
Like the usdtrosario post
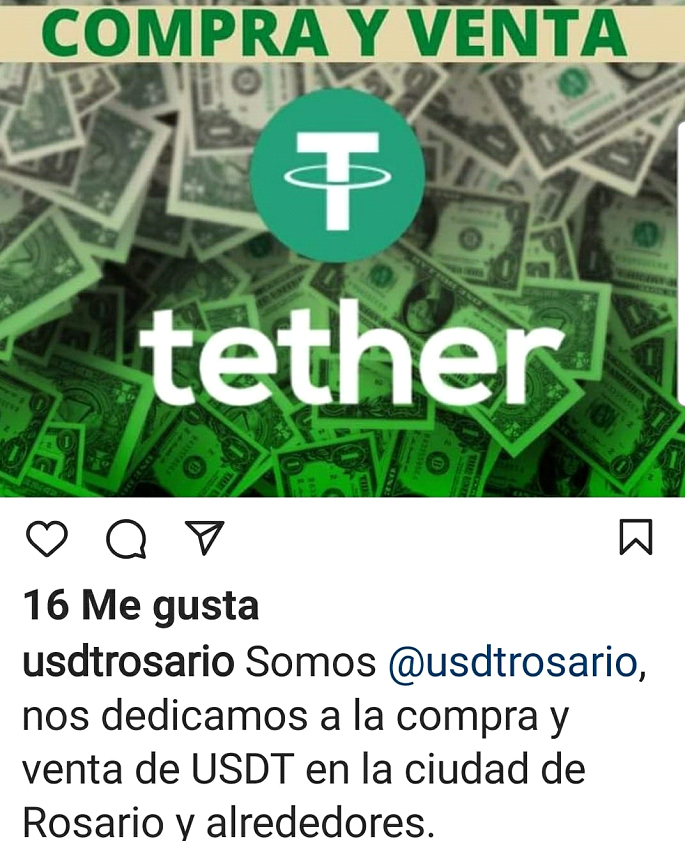(46, 539)
